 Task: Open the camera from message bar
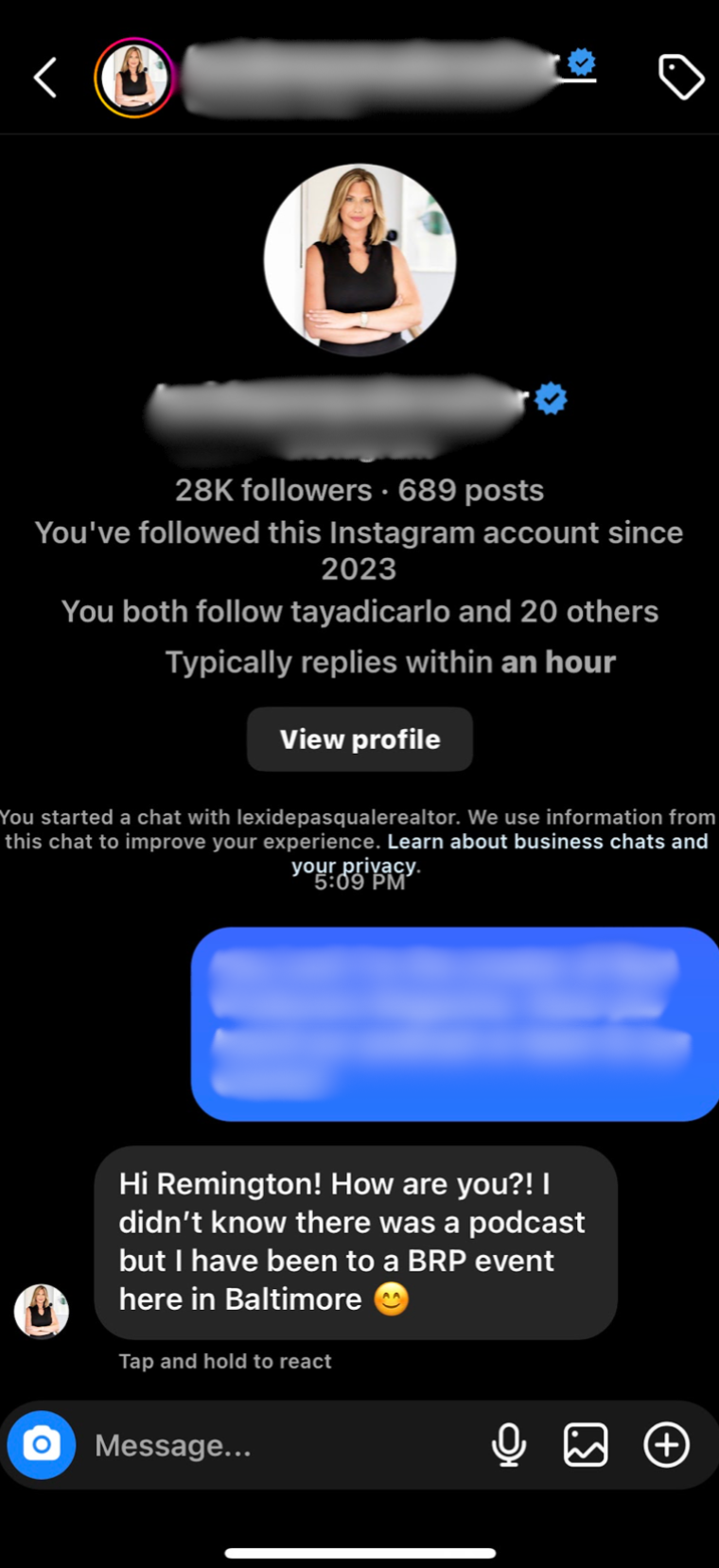point(42,1445)
